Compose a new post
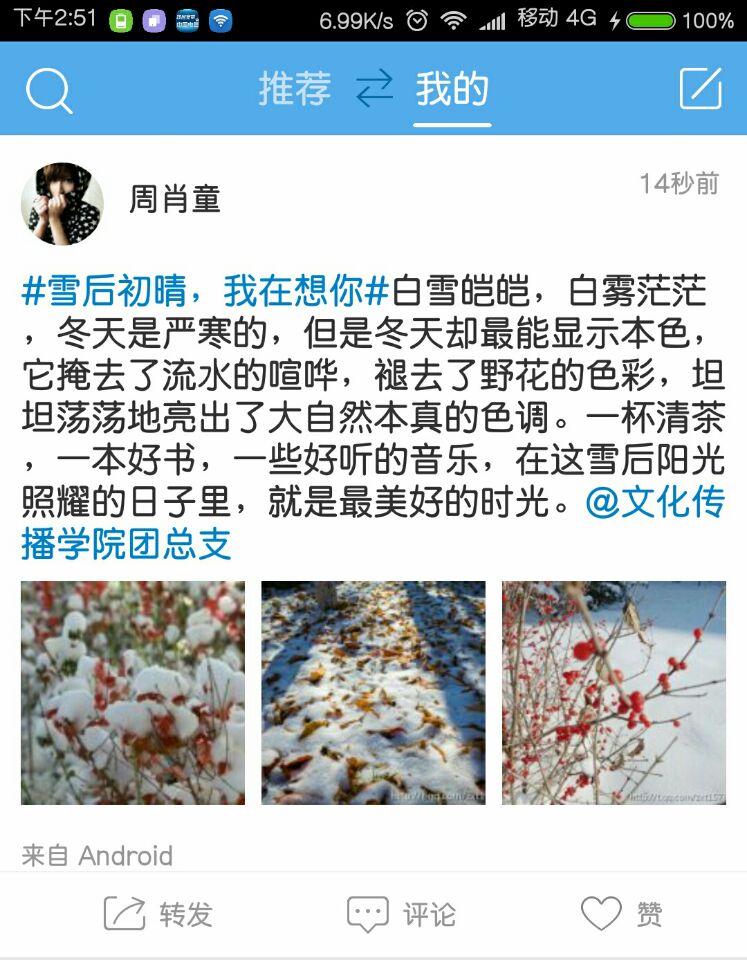Image resolution: width=747 pixels, height=960 pixels. [x=700, y=90]
